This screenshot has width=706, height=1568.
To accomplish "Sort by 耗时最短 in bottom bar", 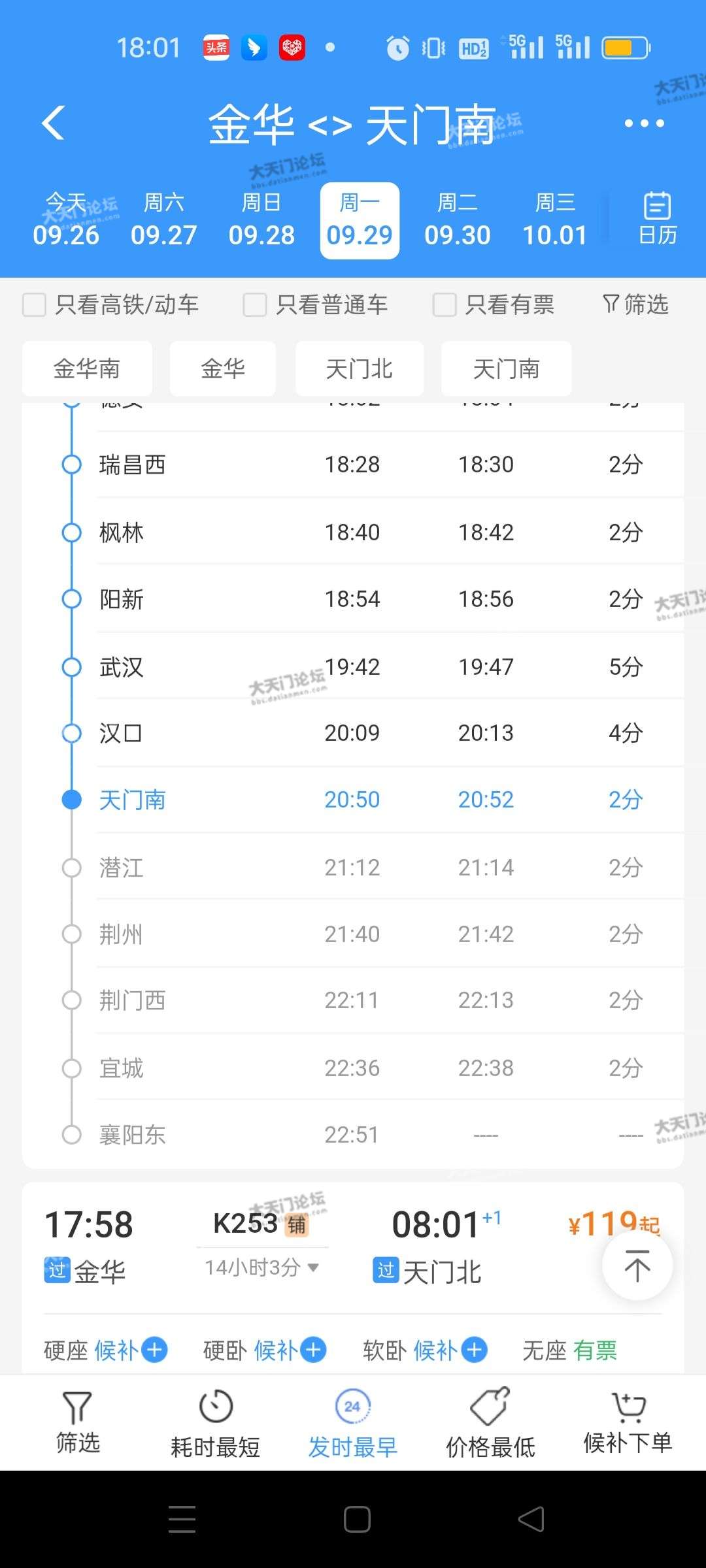I will [x=215, y=1424].
